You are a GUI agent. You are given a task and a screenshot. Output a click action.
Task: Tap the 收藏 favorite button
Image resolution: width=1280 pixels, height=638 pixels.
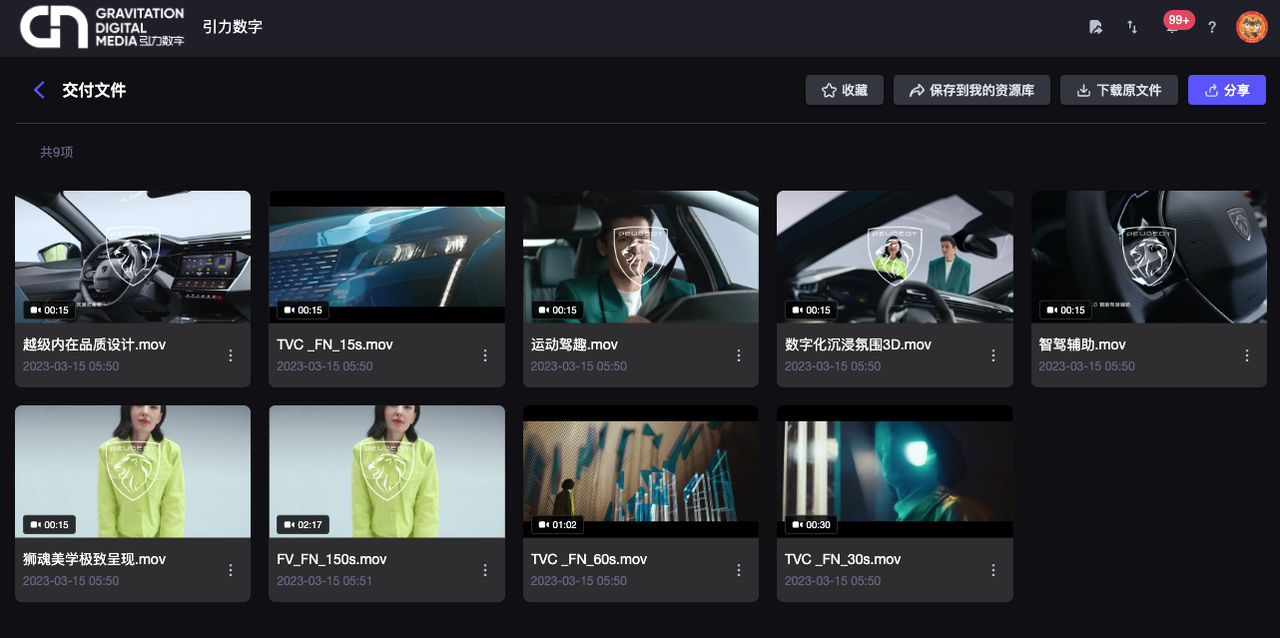(845, 90)
